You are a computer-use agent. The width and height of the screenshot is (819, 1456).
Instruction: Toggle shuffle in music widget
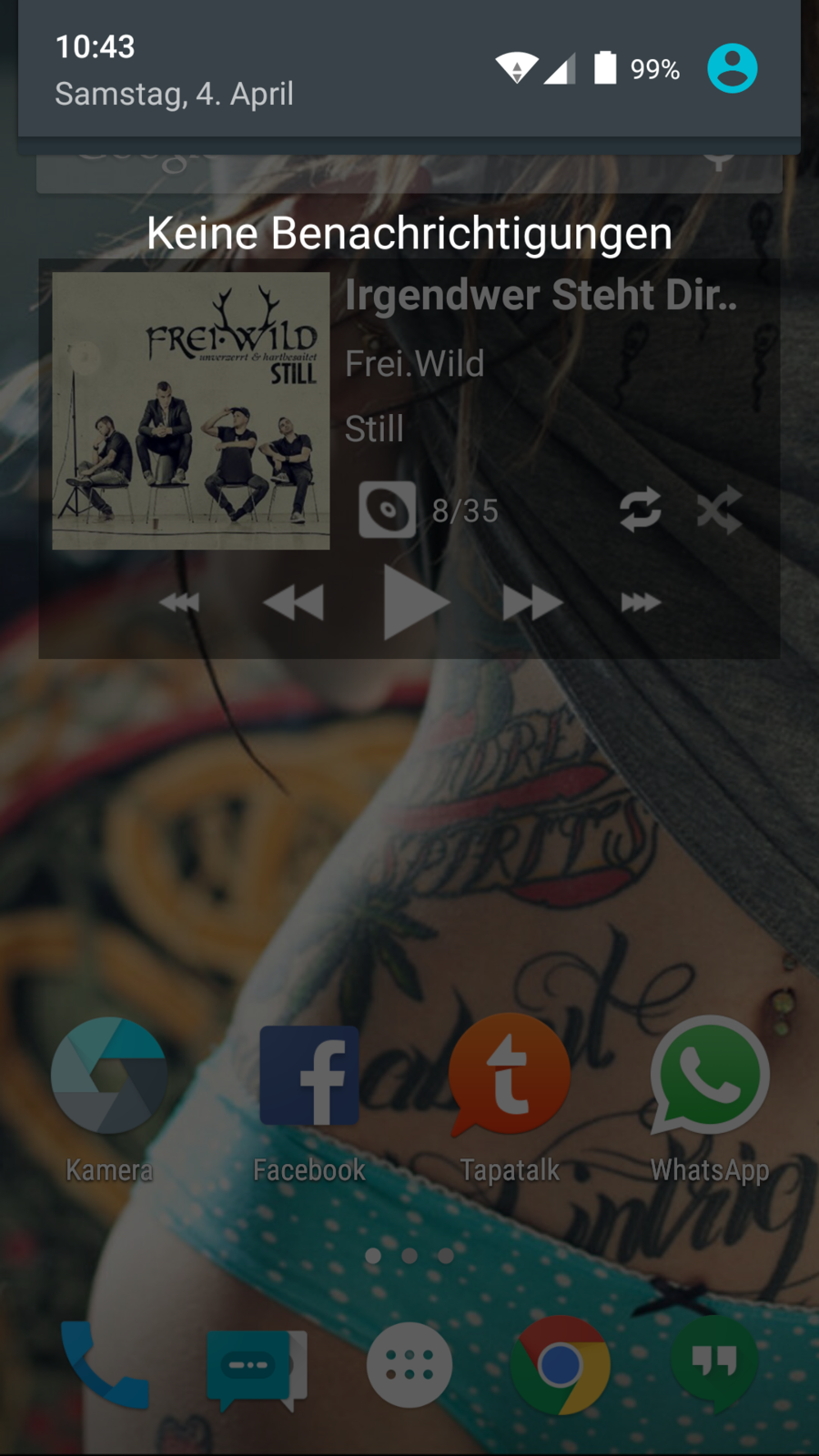point(719,510)
